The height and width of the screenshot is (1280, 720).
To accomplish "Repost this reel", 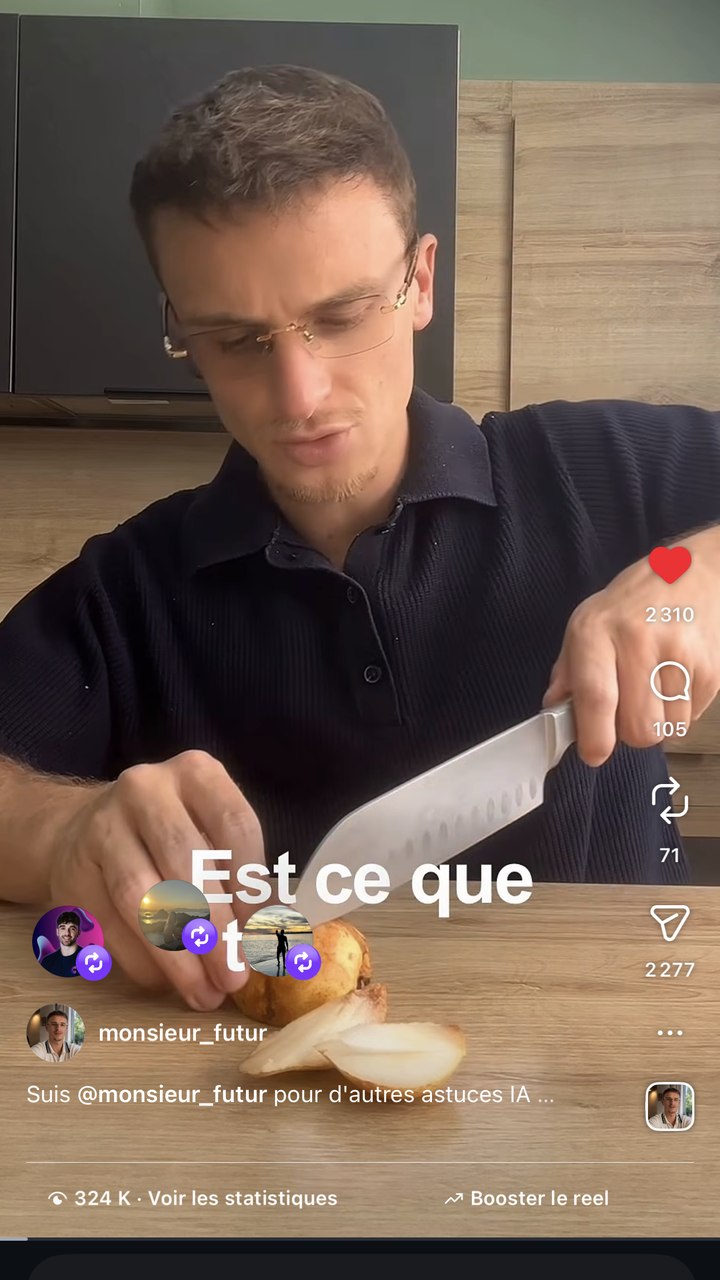I will click(x=670, y=802).
